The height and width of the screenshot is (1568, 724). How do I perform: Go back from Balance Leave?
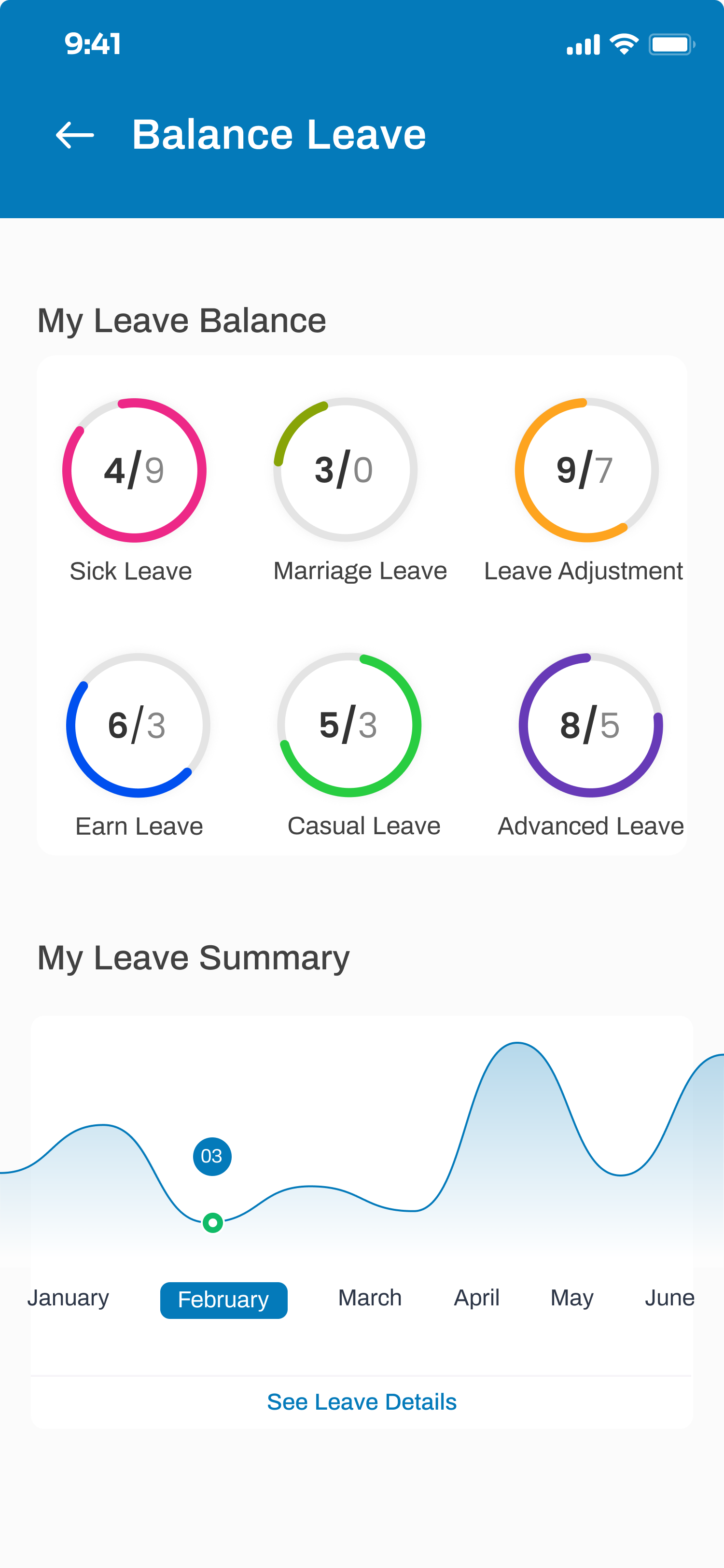[75, 135]
